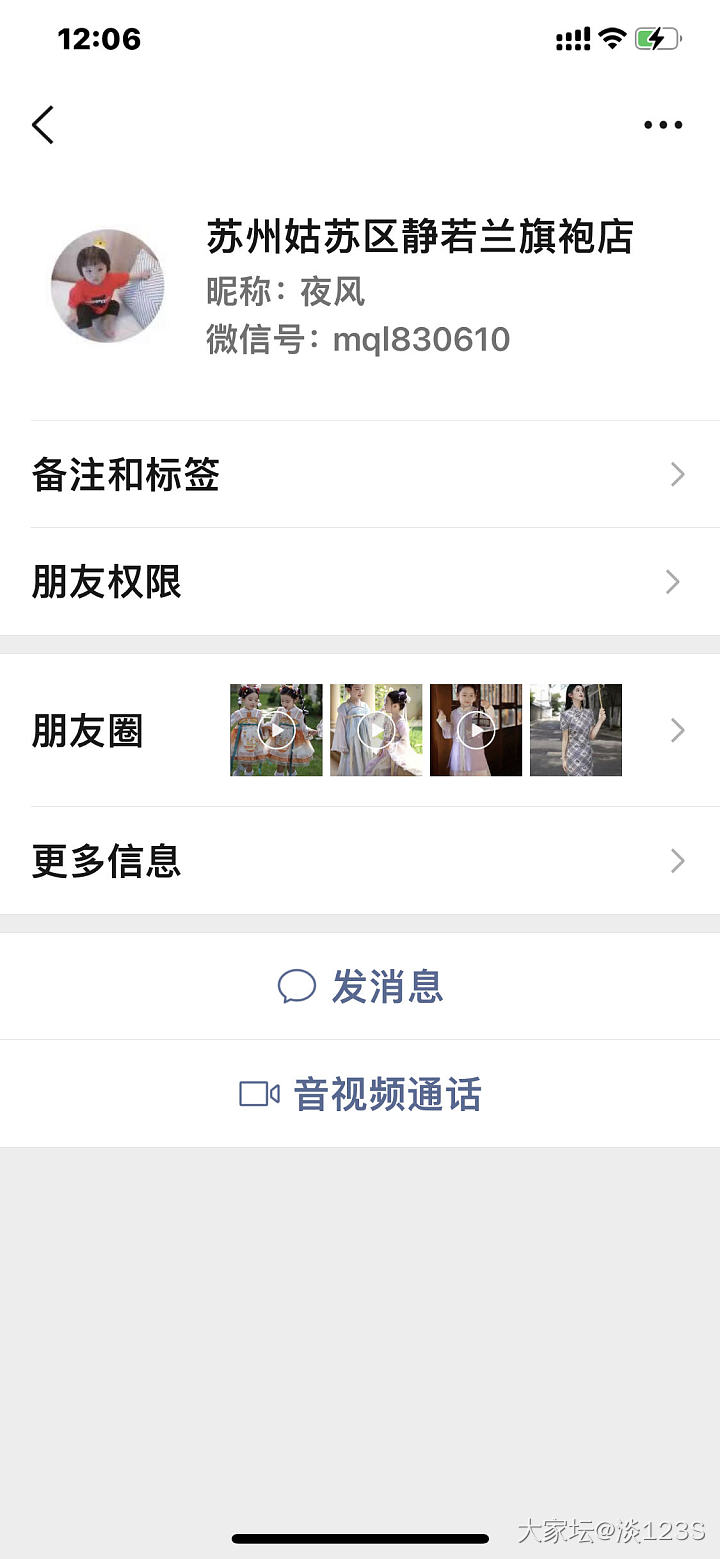This screenshot has height=1559, width=720.
Task: Go back using the top-left arrow
Action: [x=43, y=125]
